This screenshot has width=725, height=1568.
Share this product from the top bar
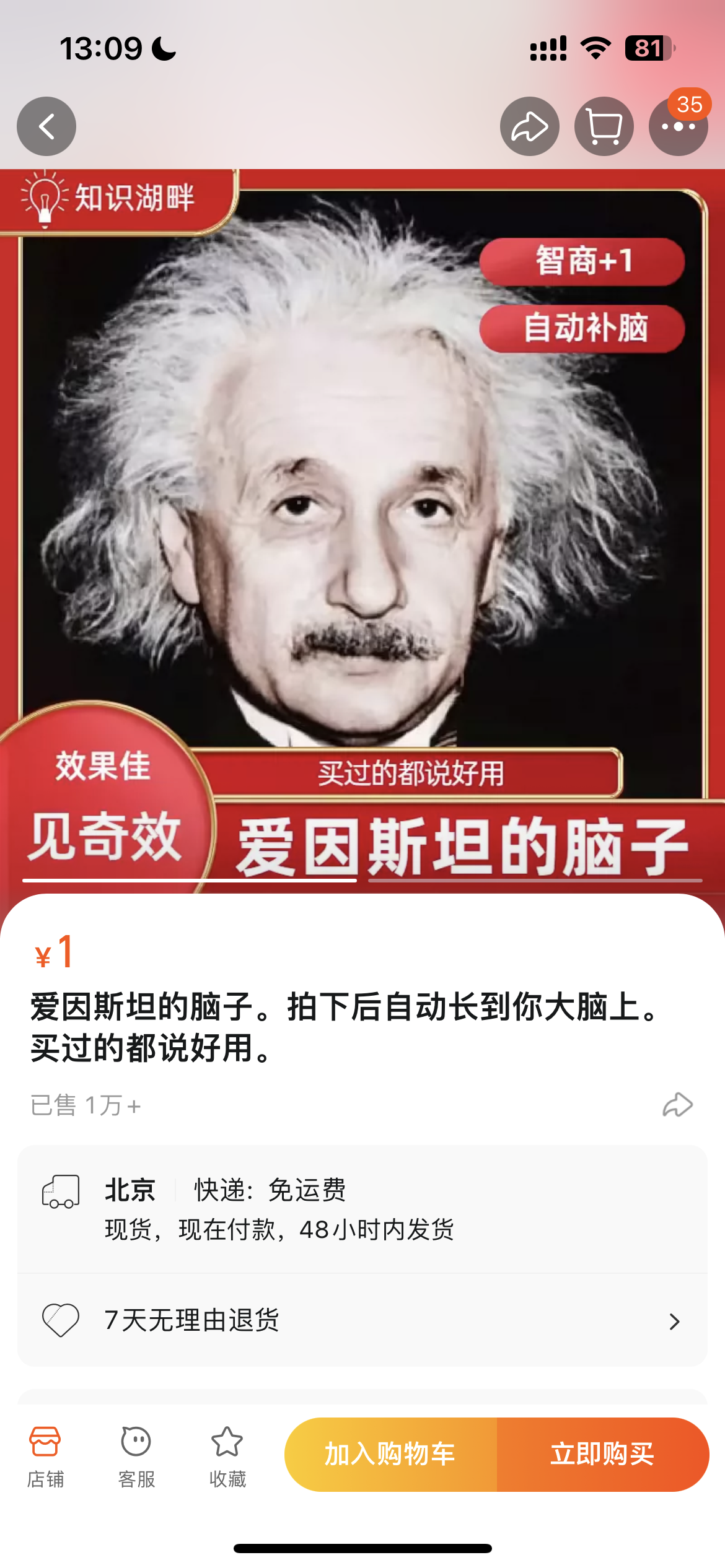point(529,126)
